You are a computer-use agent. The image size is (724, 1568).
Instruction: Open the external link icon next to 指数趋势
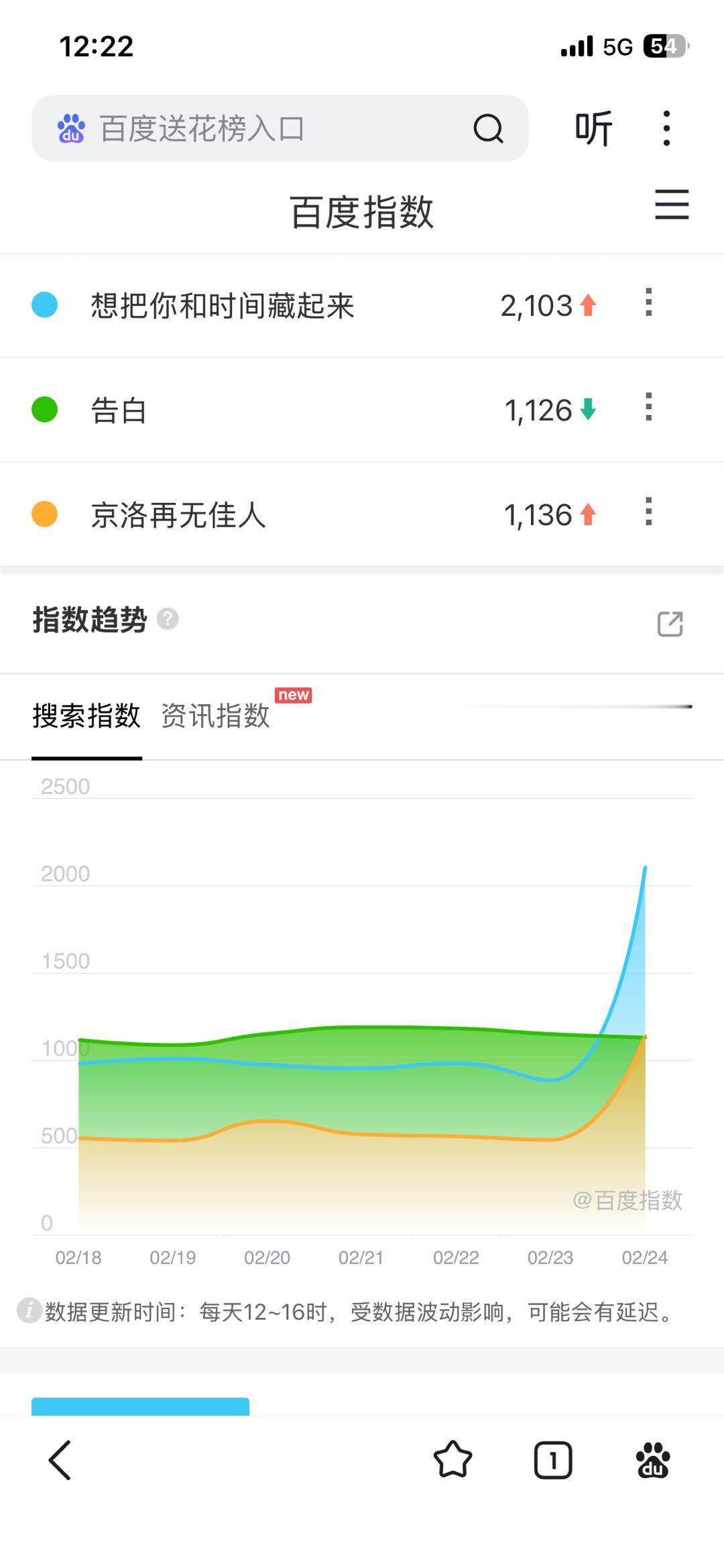tap(670, 624)
